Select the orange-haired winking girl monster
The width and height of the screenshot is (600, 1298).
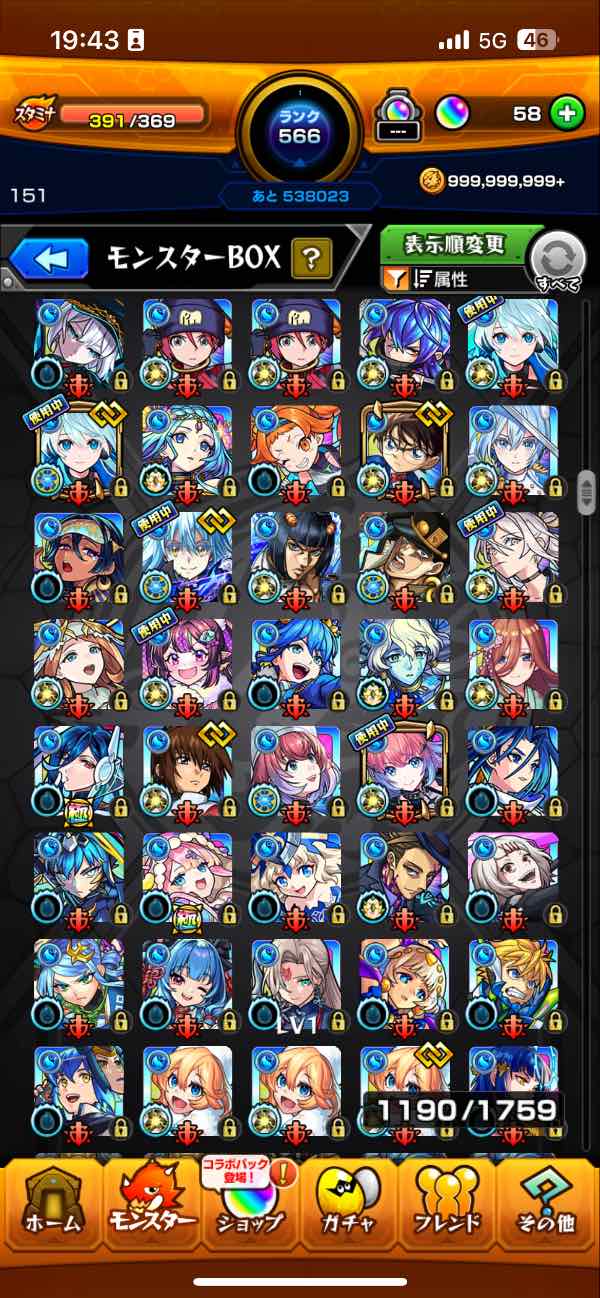click(x=296, y=452)
